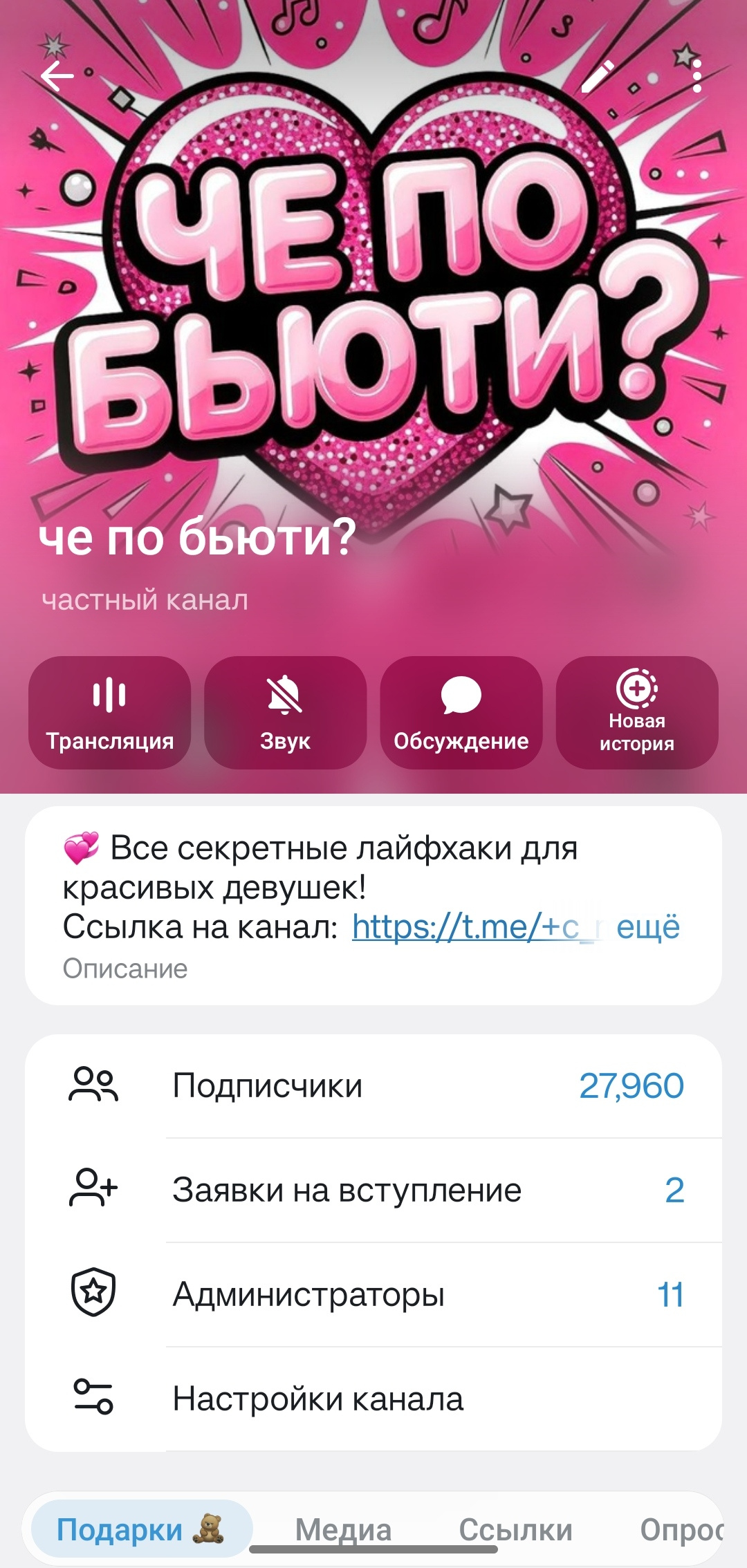Screen dimensions: 747x1568
Task: Open the Администраторы list
Action: (373, 1294)
